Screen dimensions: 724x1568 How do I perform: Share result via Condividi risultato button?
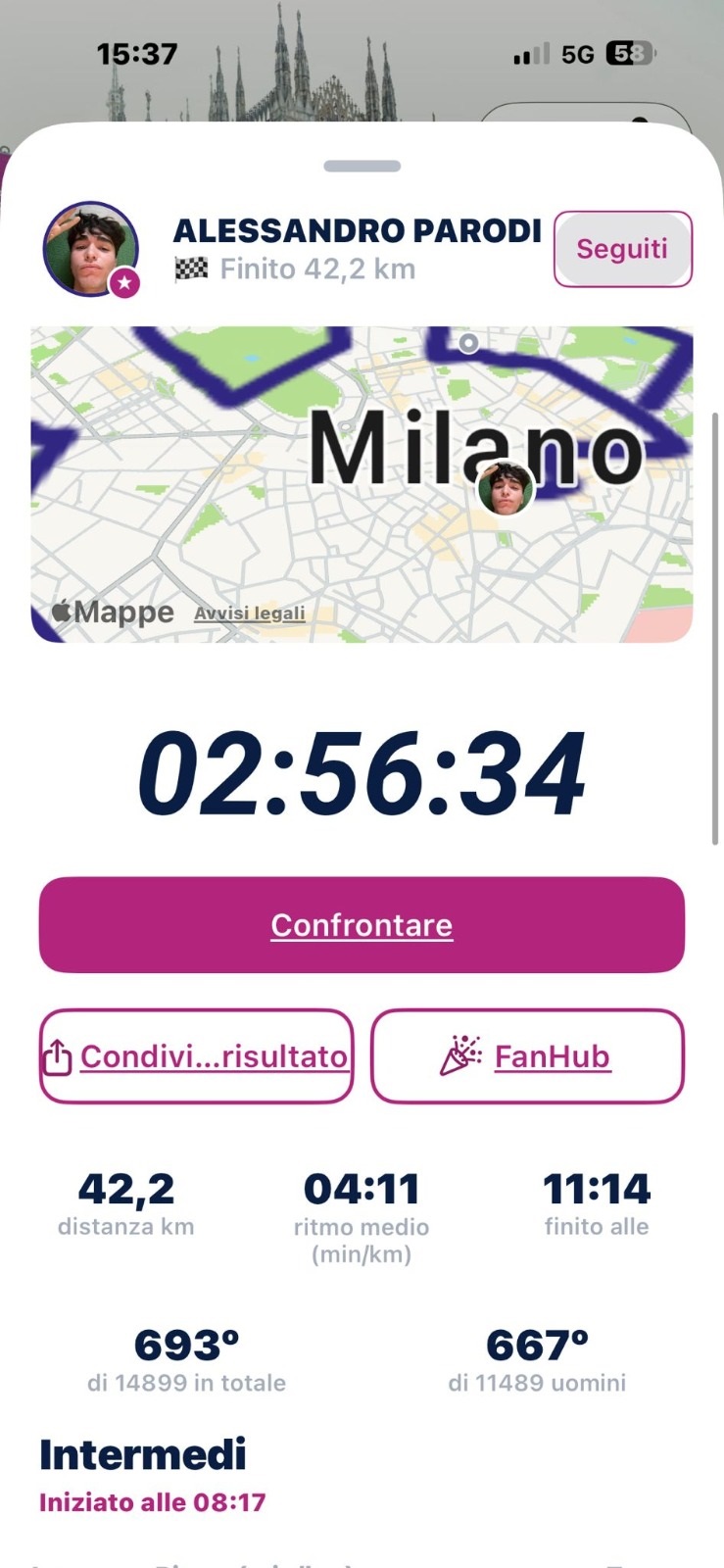(x=196, y=1056)
